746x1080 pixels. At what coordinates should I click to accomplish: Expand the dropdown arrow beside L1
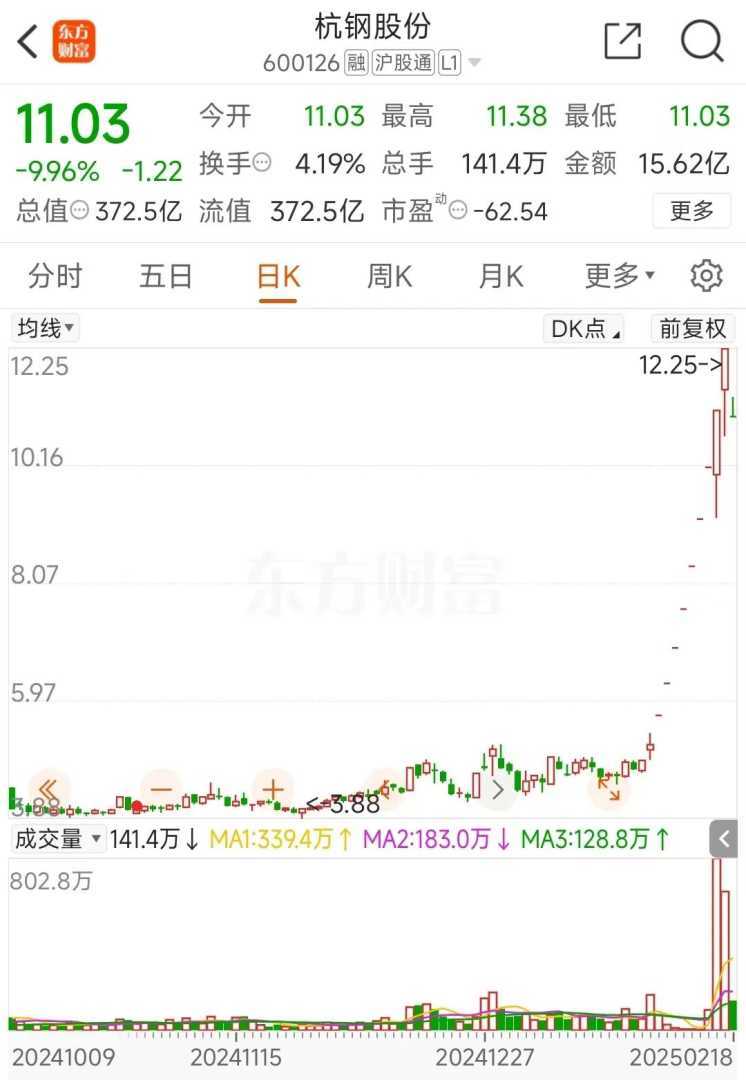tap(474, 63)
